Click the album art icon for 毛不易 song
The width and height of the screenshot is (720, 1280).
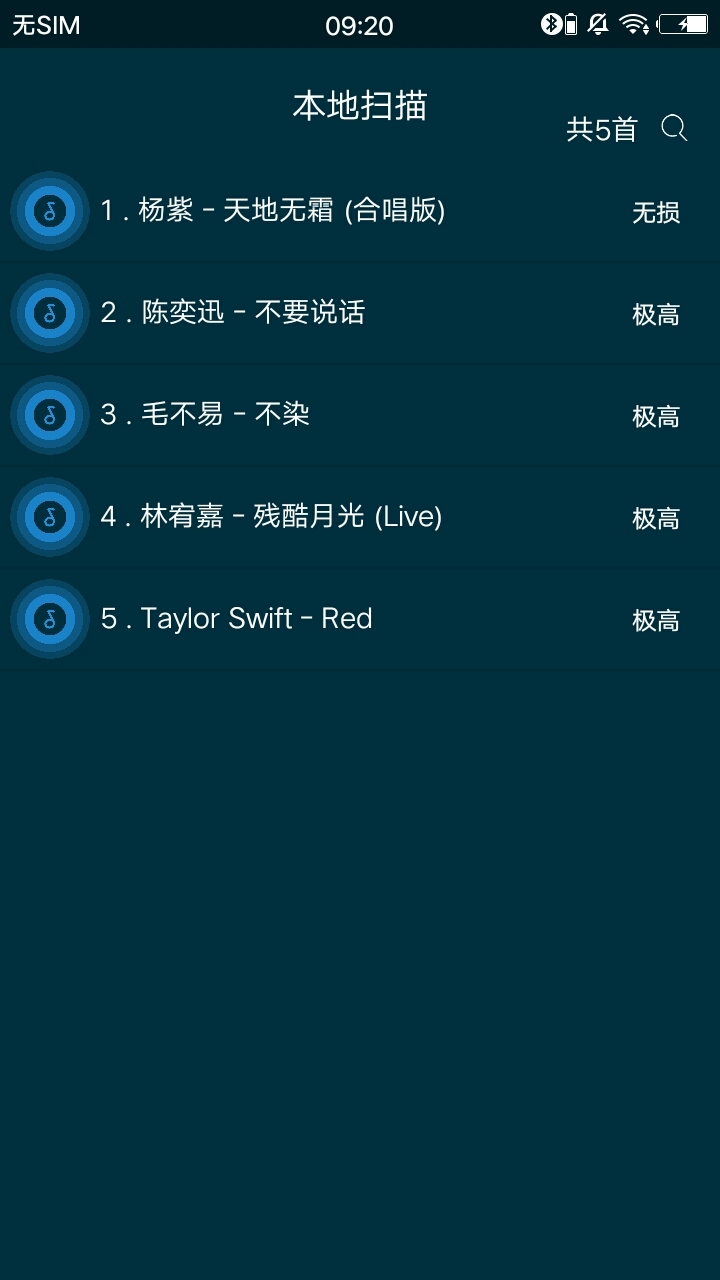click(x=49, y=415)
